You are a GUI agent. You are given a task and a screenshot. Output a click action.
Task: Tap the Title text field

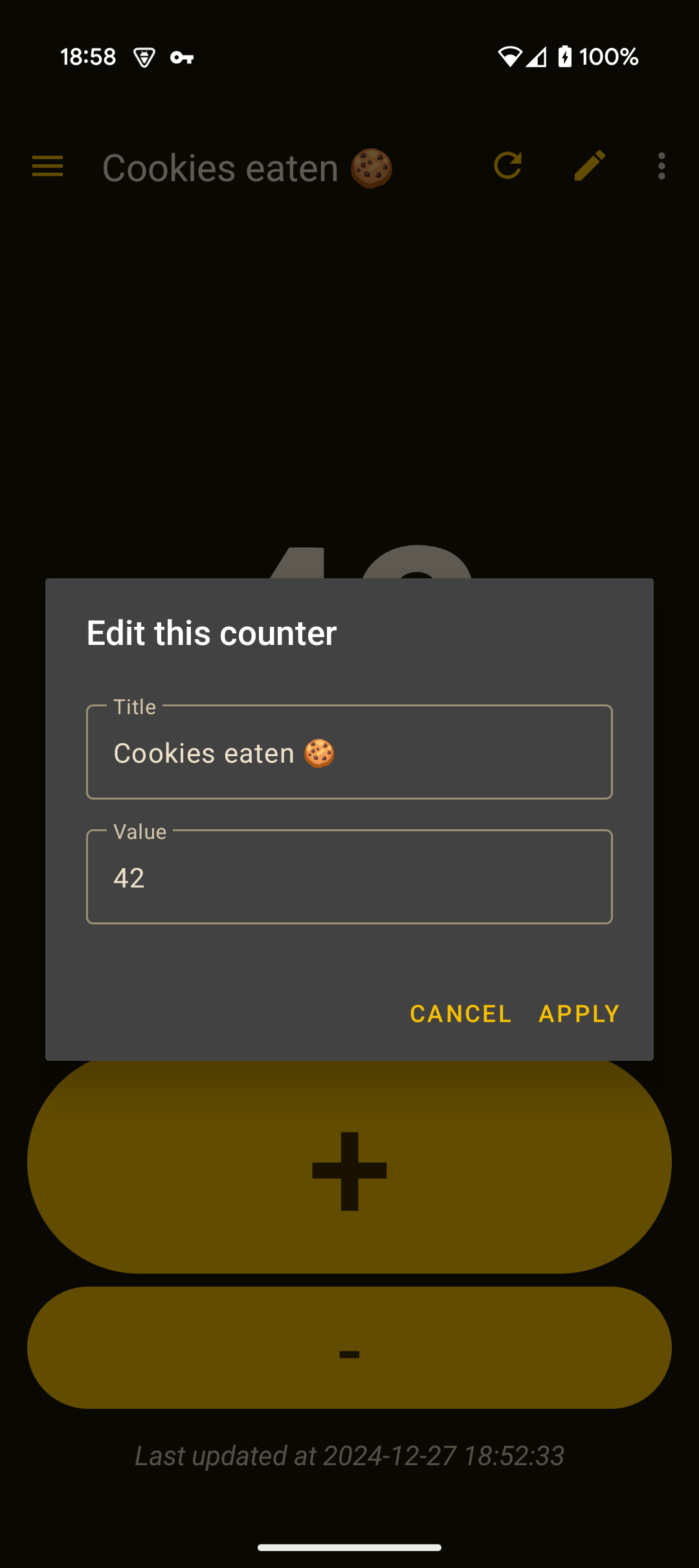tap(349, 753)
